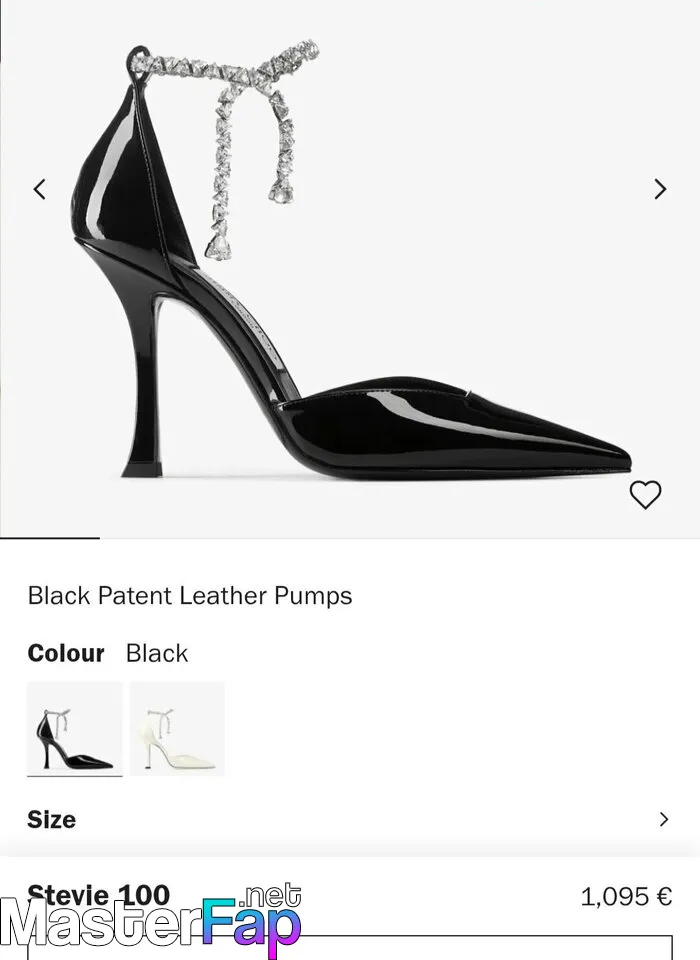Image resolution: width=700 pixels, height=960 pixels.
Task: Add the pumps to the wishlist
Action: tap(645, 494)
